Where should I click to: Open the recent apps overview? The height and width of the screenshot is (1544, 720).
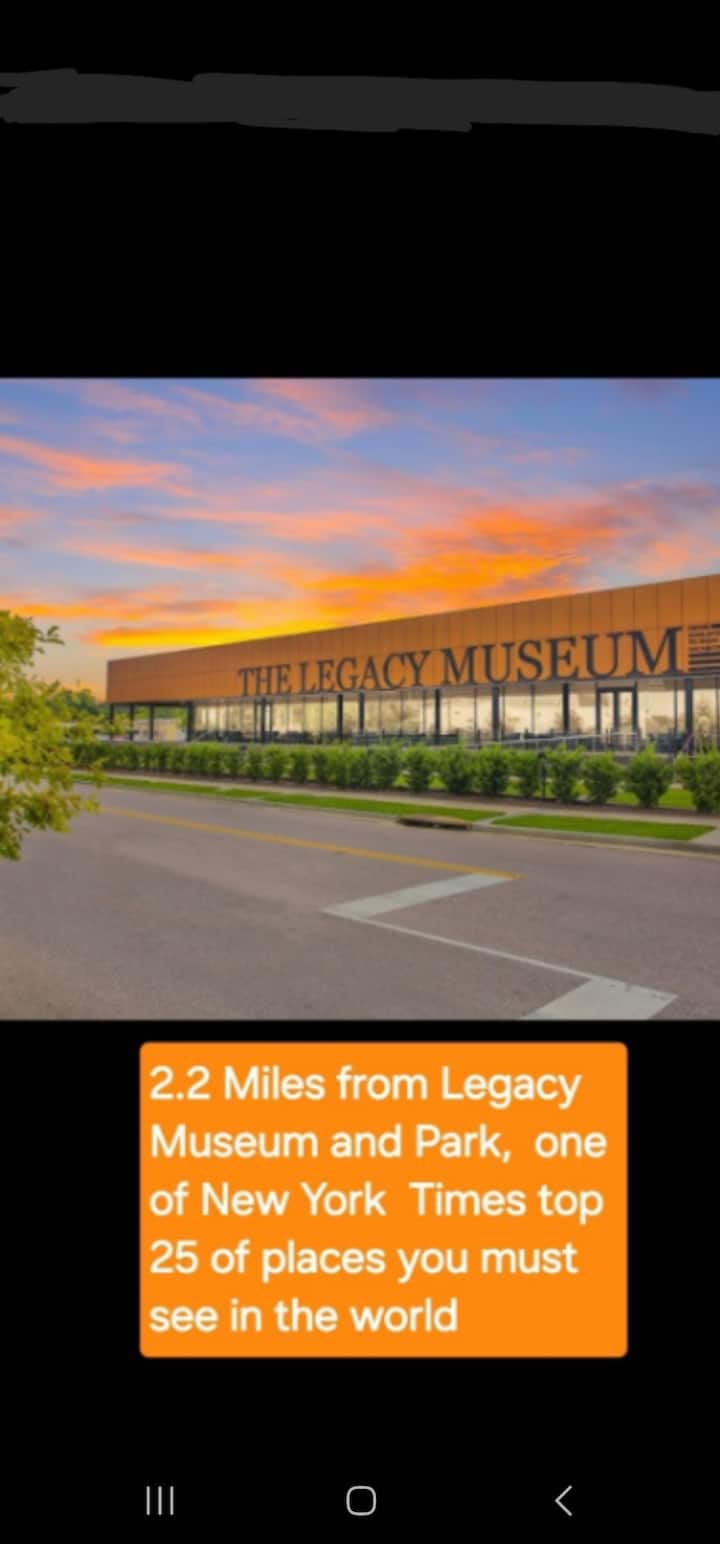tap(160, 1500)
